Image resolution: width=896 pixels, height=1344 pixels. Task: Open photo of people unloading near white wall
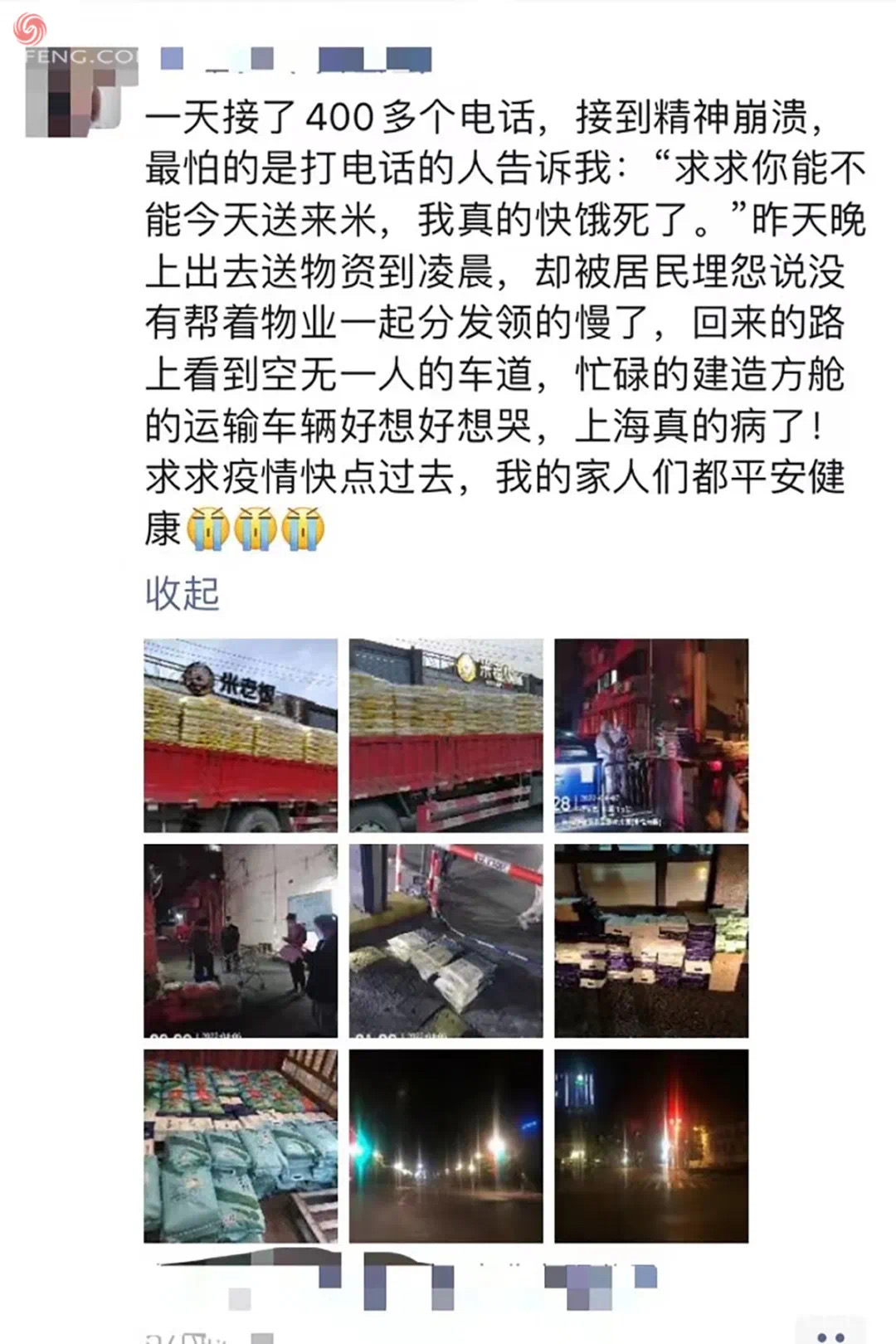(241, 941)
